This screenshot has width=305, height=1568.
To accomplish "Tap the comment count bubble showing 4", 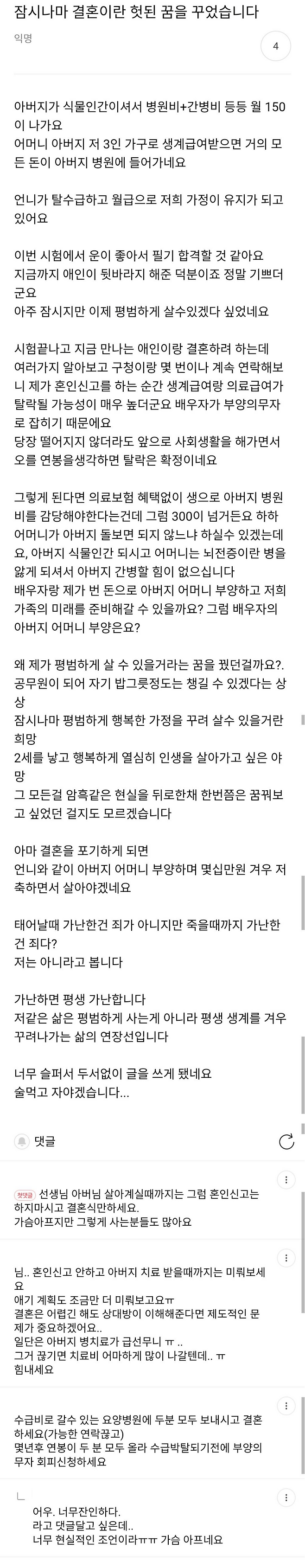I will 275,46.
